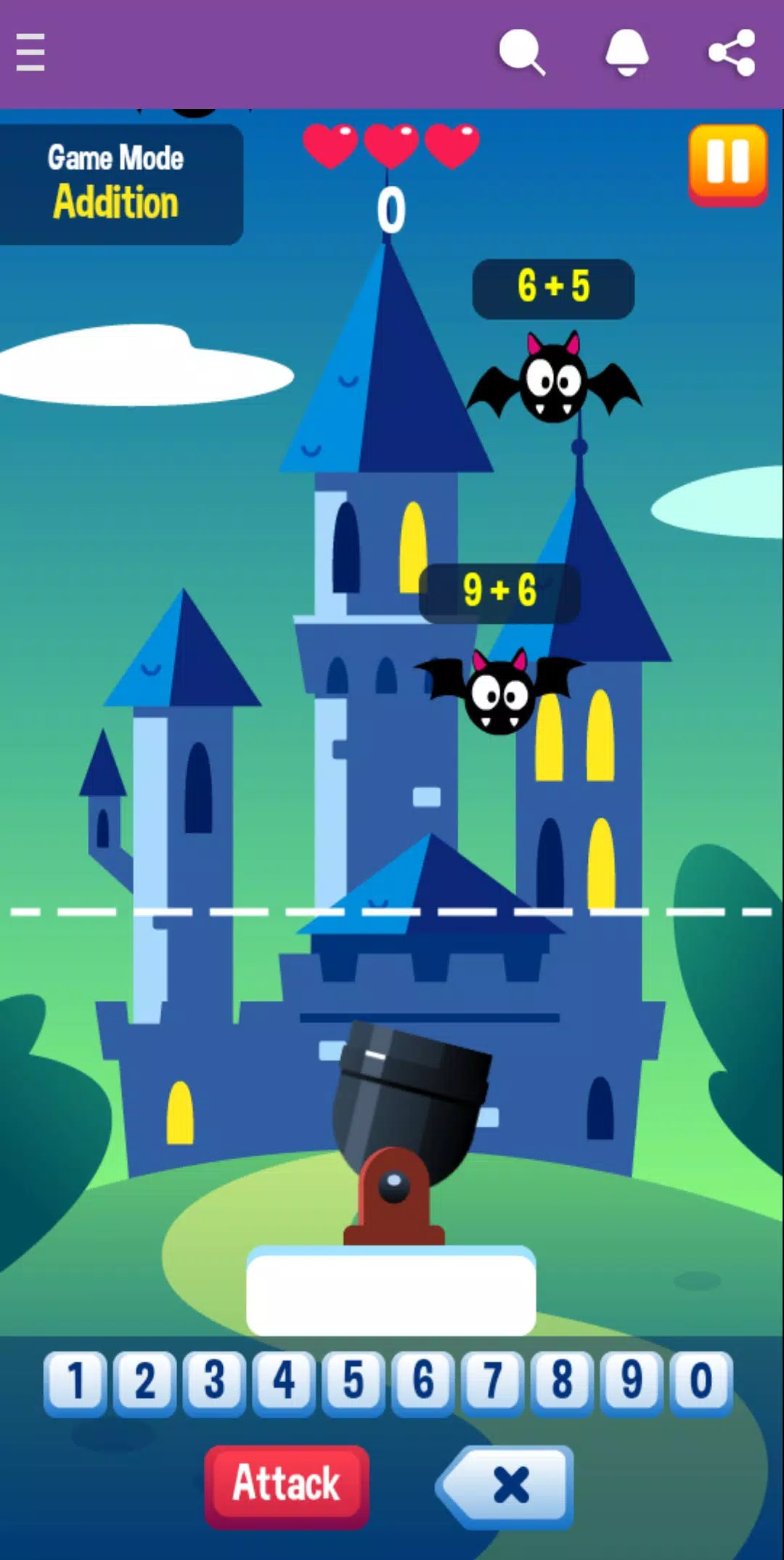Select number key 7

coord(493,1384)
